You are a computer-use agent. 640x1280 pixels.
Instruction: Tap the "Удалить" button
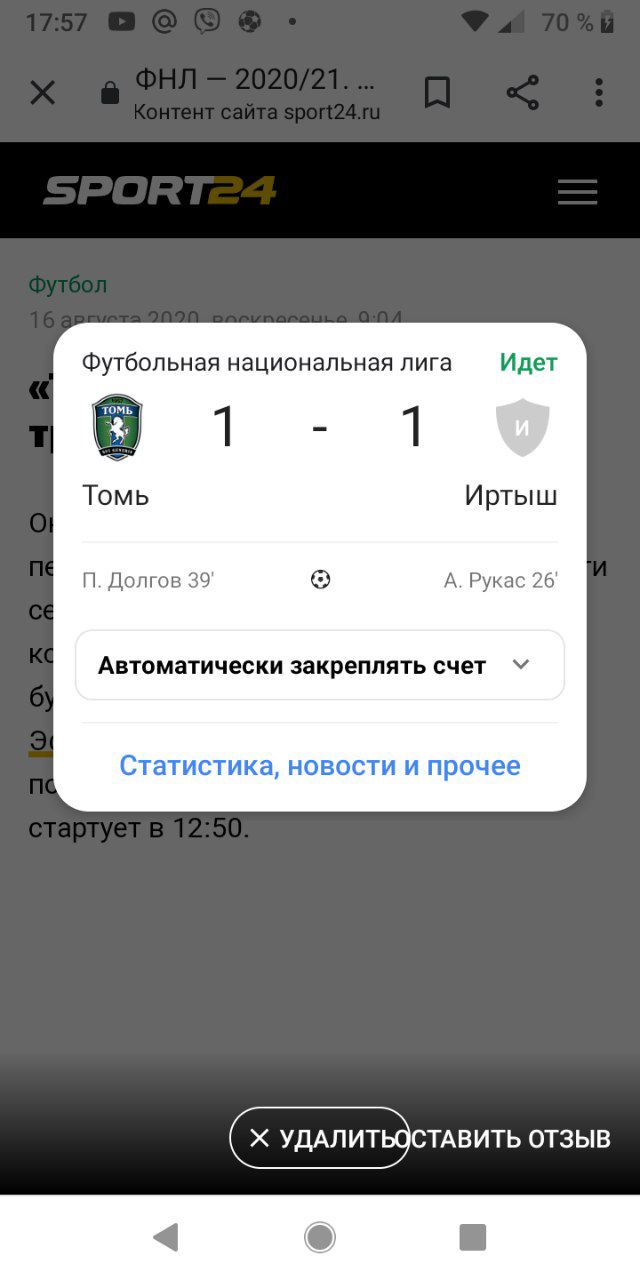[319, 1138]
